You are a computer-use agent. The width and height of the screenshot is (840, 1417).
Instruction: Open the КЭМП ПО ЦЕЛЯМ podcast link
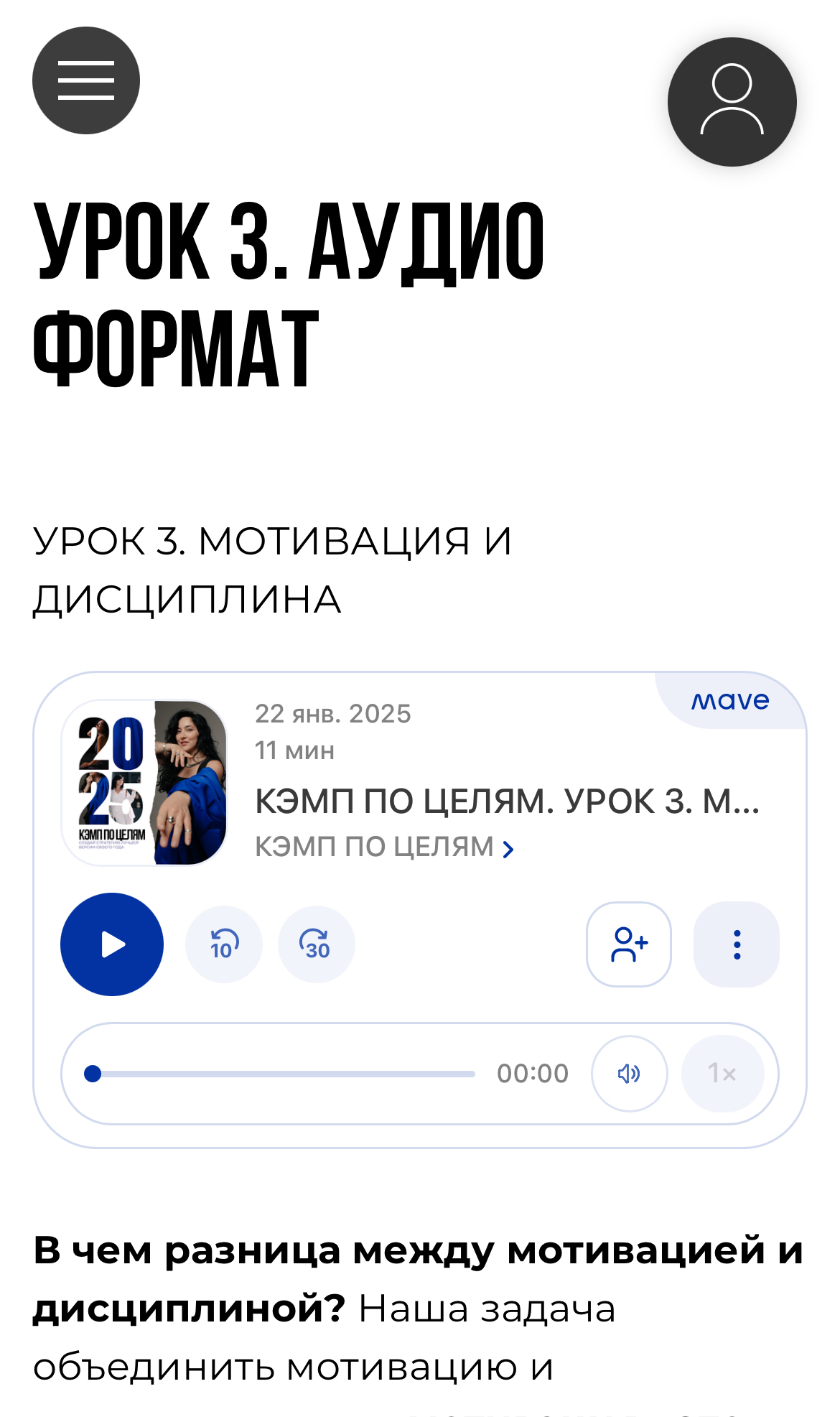(384, 847)
